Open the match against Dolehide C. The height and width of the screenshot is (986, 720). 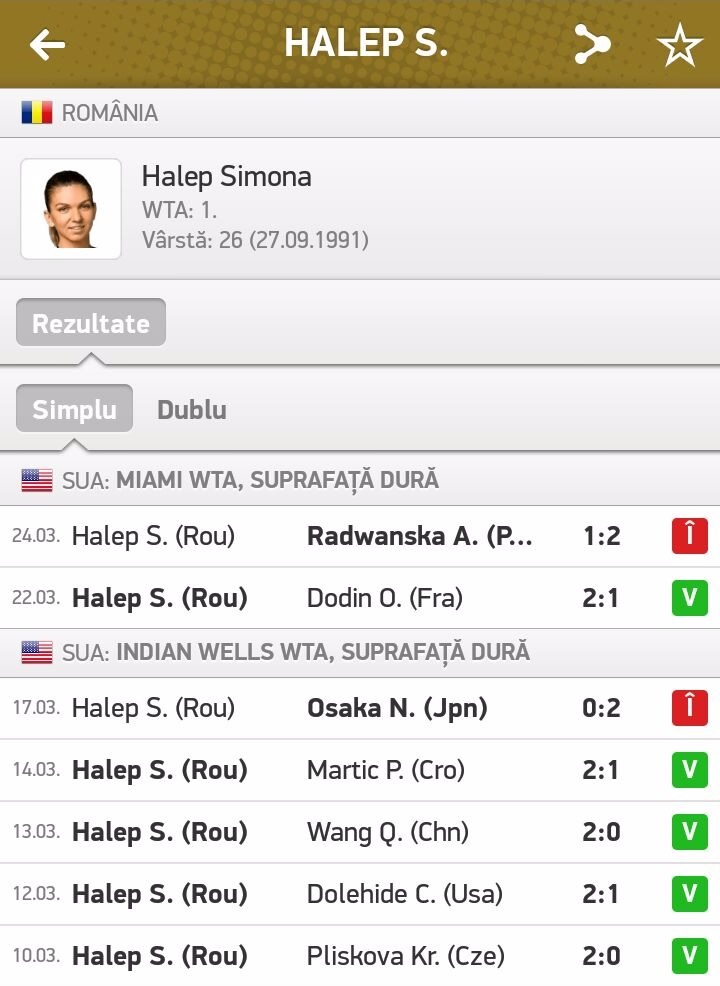pyautogui.click(x=360, y=893)
